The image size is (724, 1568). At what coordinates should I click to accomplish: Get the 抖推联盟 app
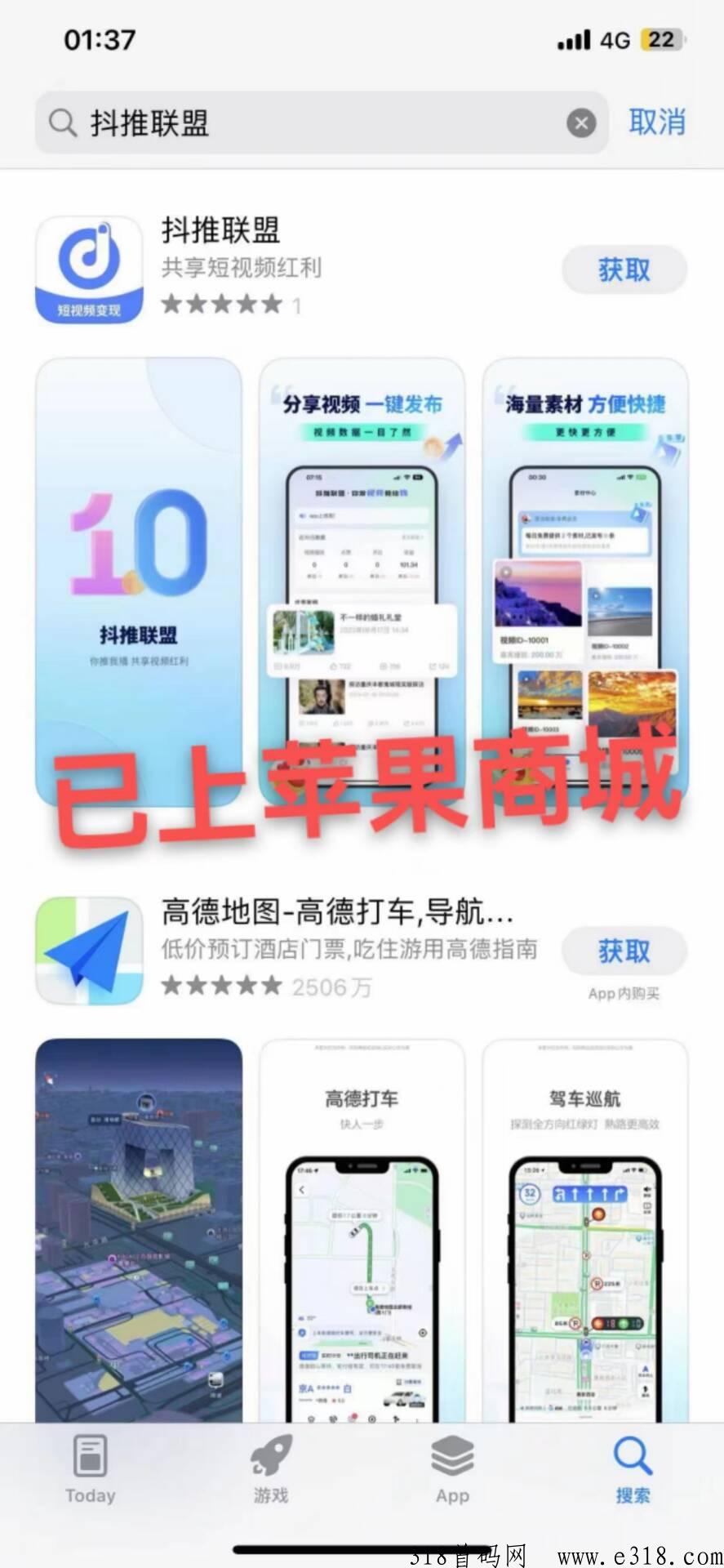pyautogui.click(x=624, y=270)
